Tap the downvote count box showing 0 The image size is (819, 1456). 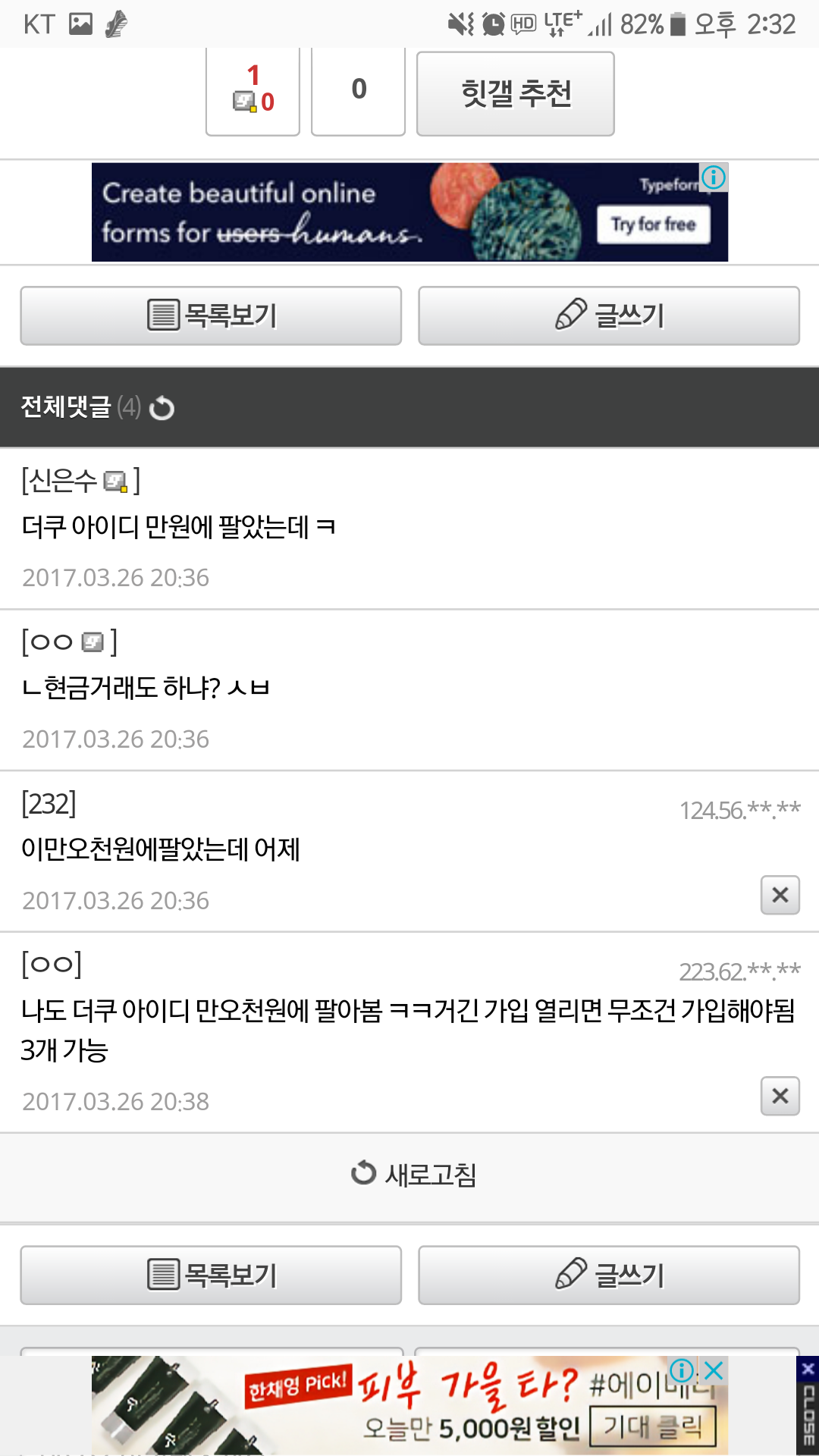pos(358,91)
